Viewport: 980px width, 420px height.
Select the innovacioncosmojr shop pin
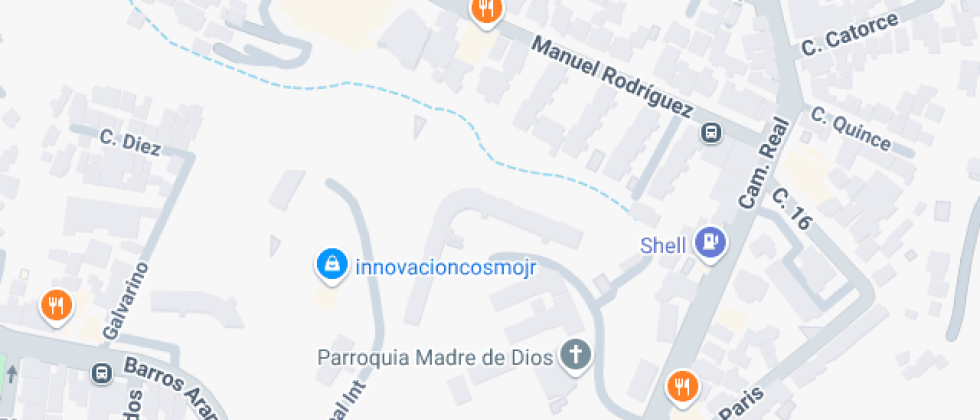[x=330, y=264]
